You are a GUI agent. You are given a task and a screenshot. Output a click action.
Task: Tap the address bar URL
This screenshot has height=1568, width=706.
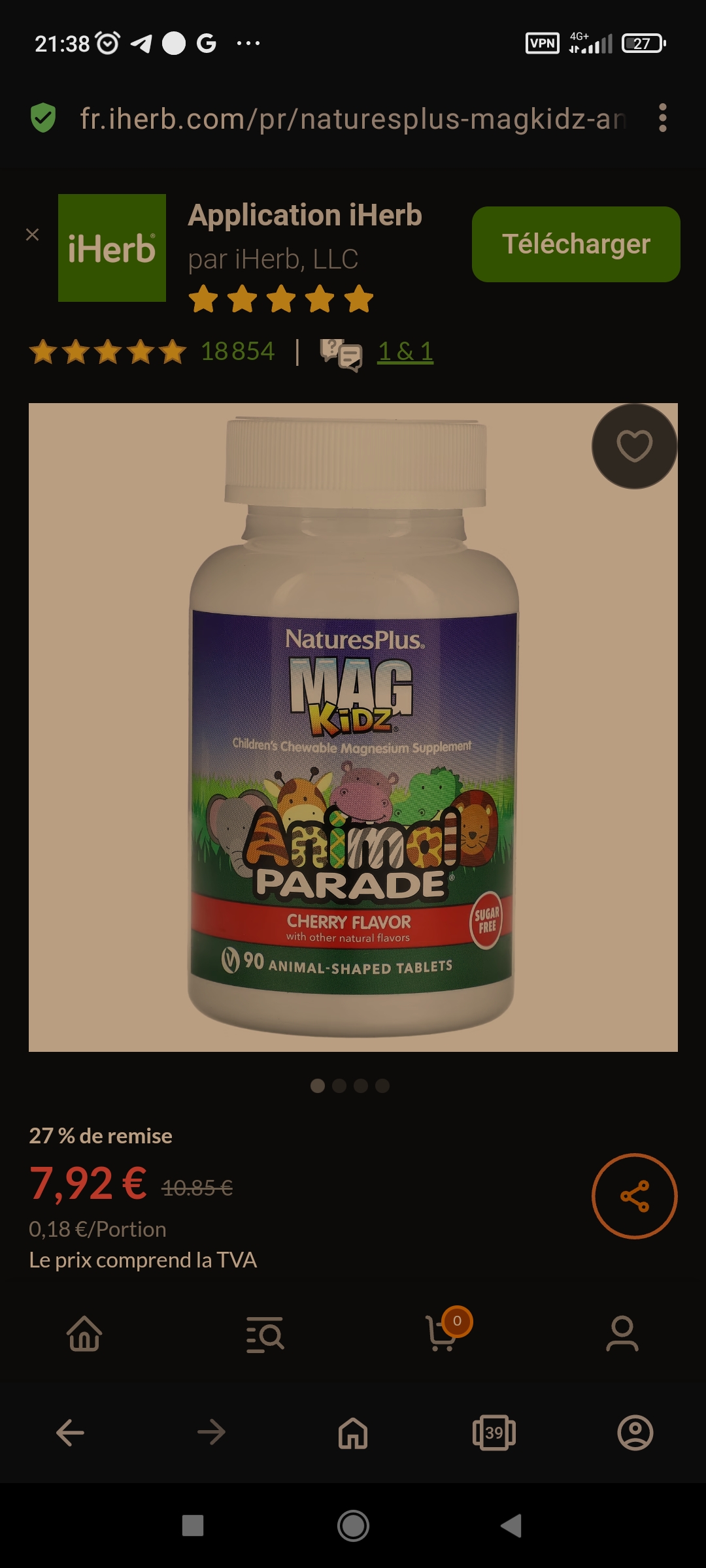353,119
